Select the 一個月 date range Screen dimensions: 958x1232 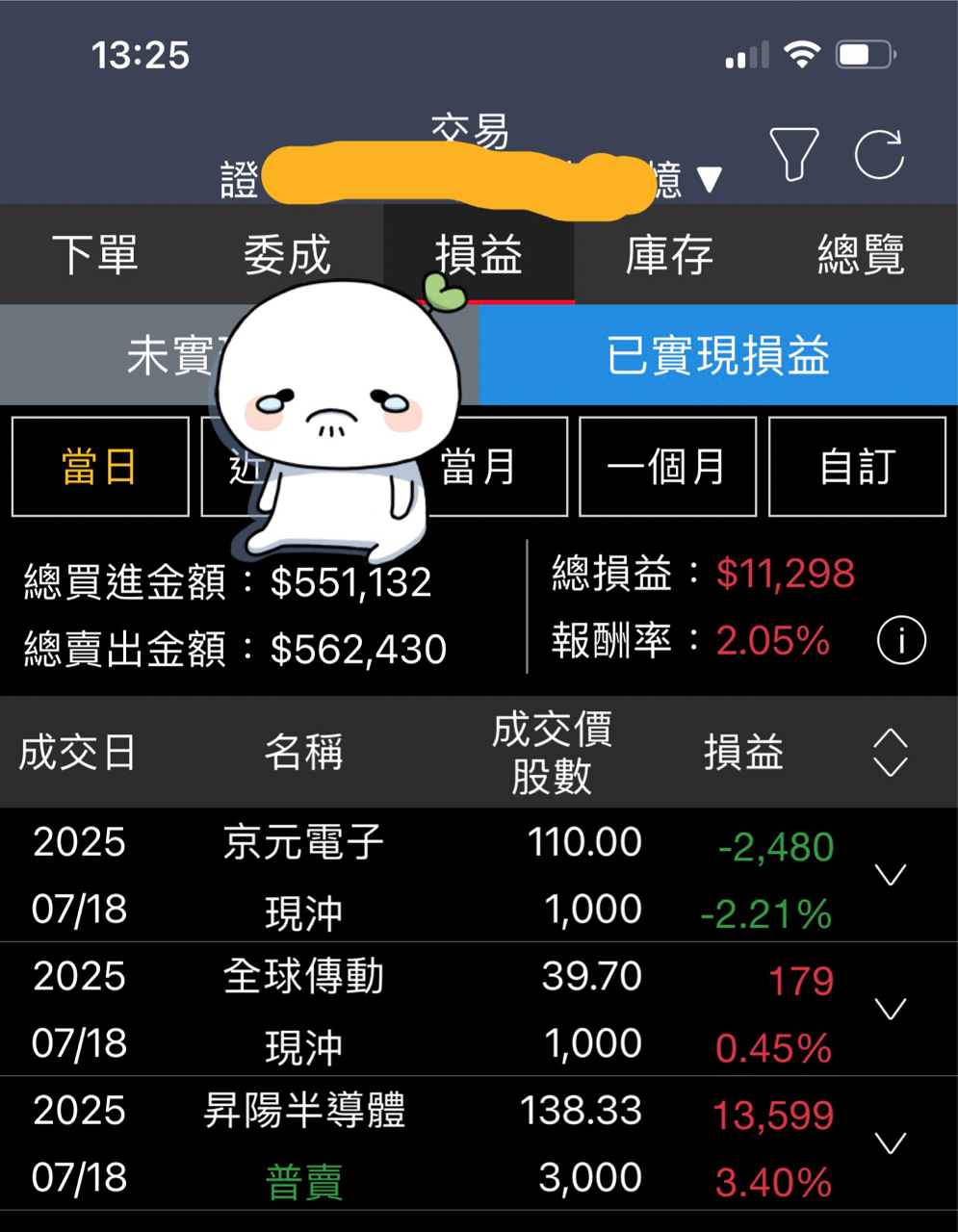tap(667, 468)
